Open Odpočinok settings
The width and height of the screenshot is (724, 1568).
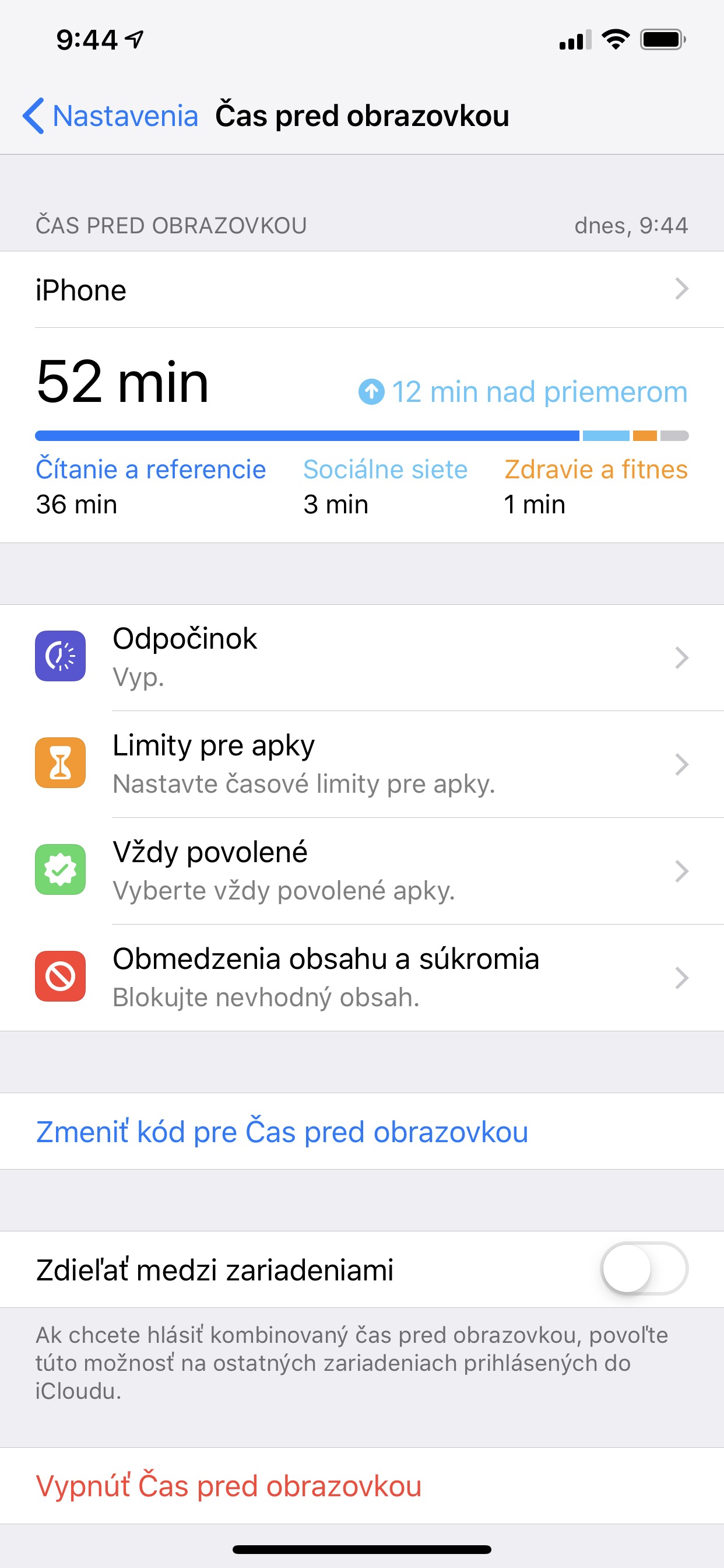362,657
